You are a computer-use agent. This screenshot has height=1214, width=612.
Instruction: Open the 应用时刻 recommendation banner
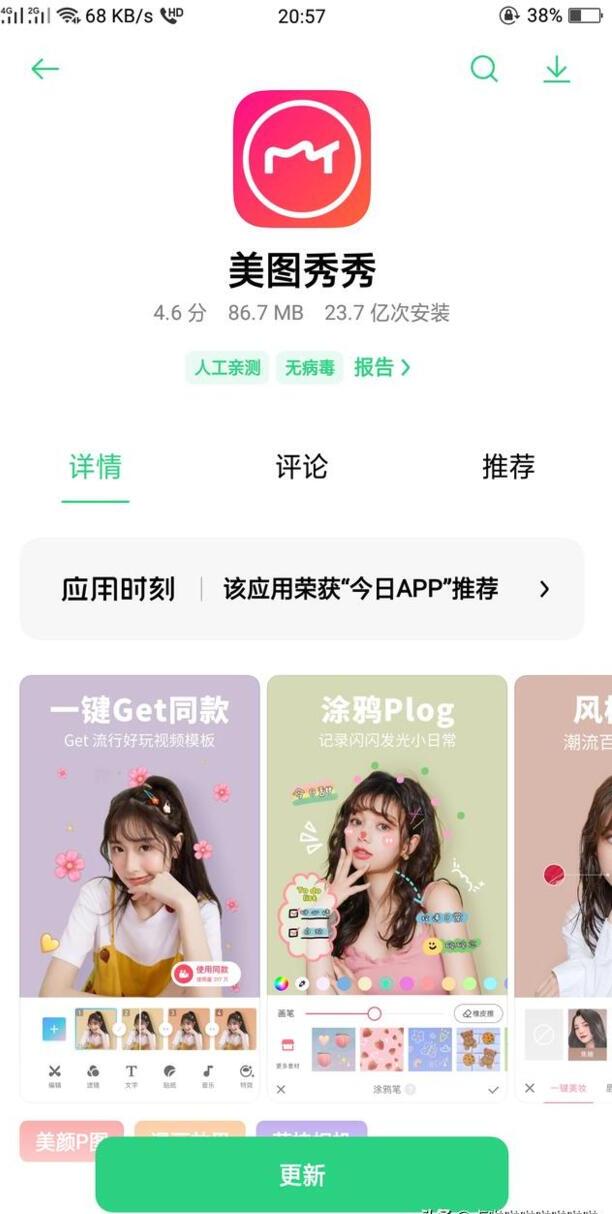click(x=302, y=589)
